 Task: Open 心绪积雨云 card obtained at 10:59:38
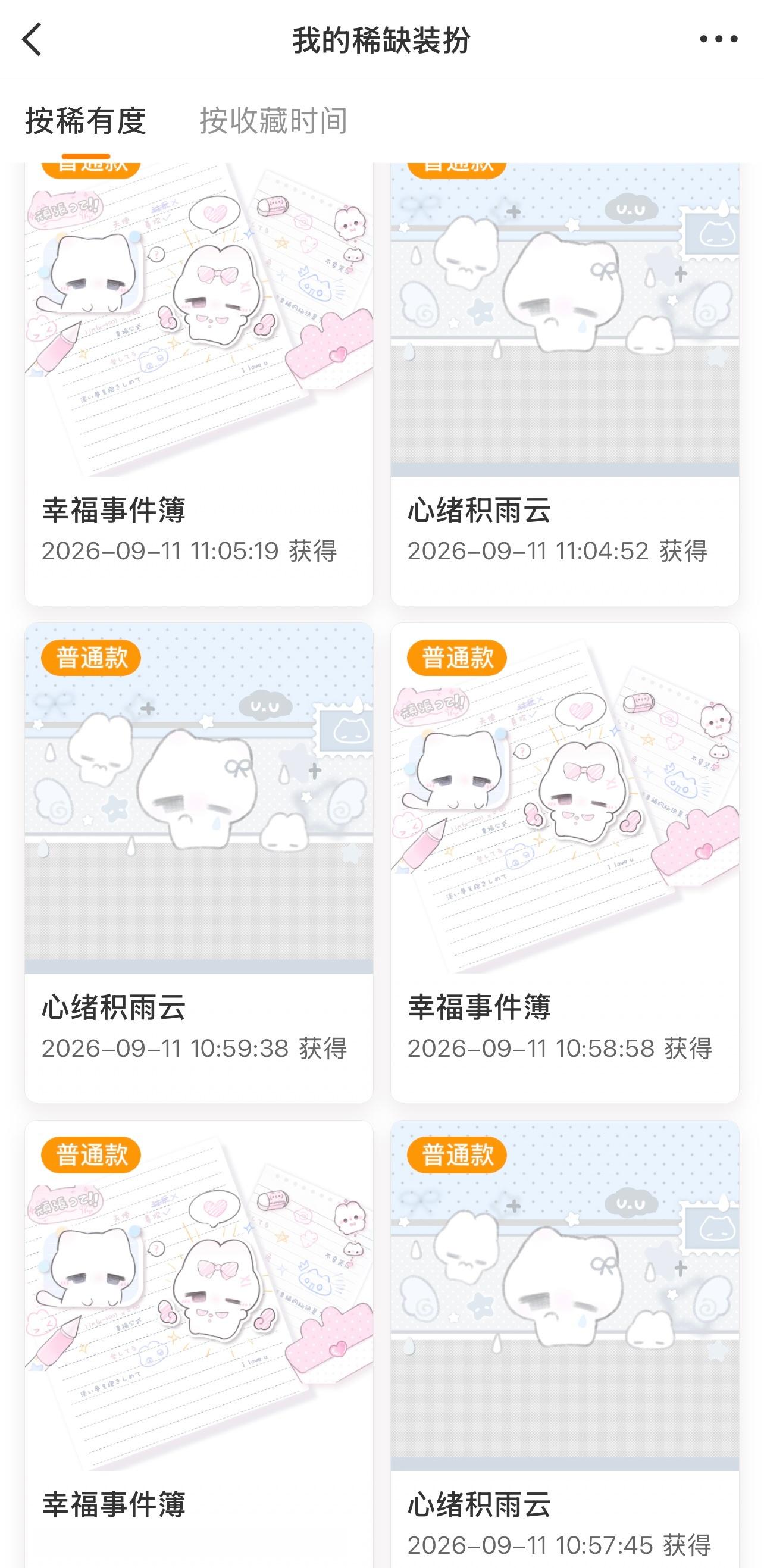pos(199,862)
